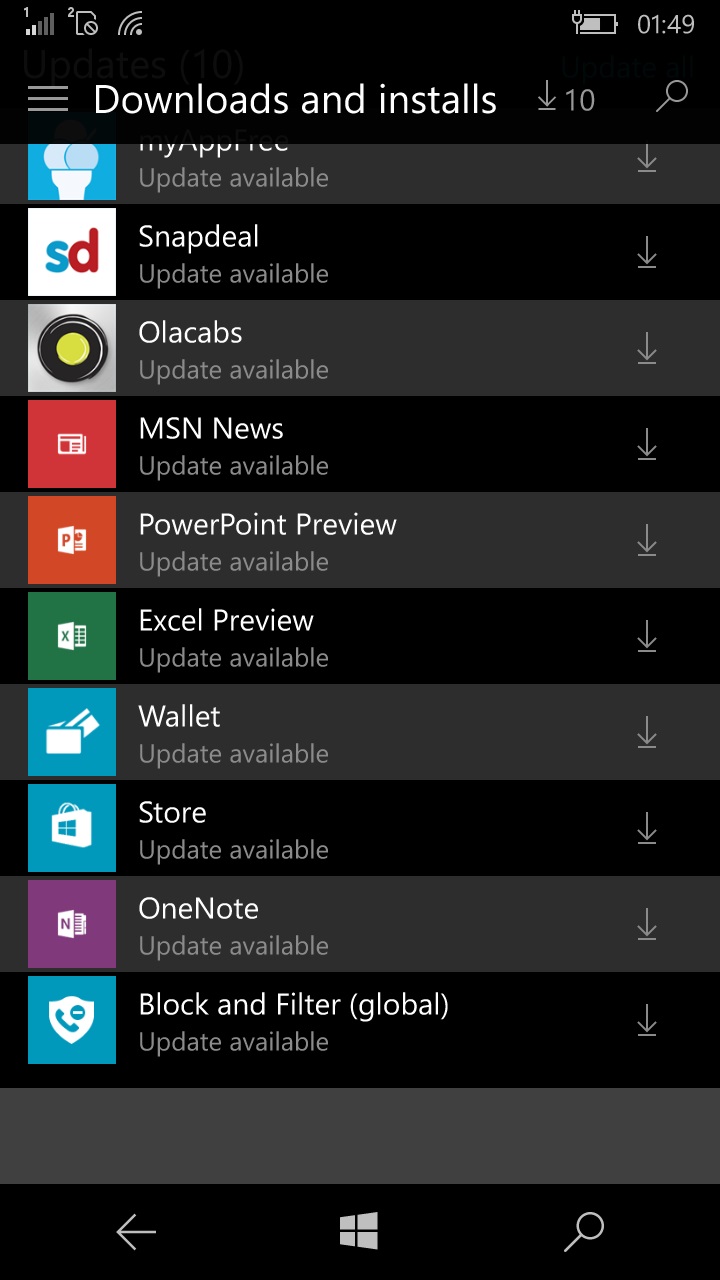Open the Excel Preview app icon
Image resolution: width=720 pixels, height=1280 pixels.
(71, 636)
